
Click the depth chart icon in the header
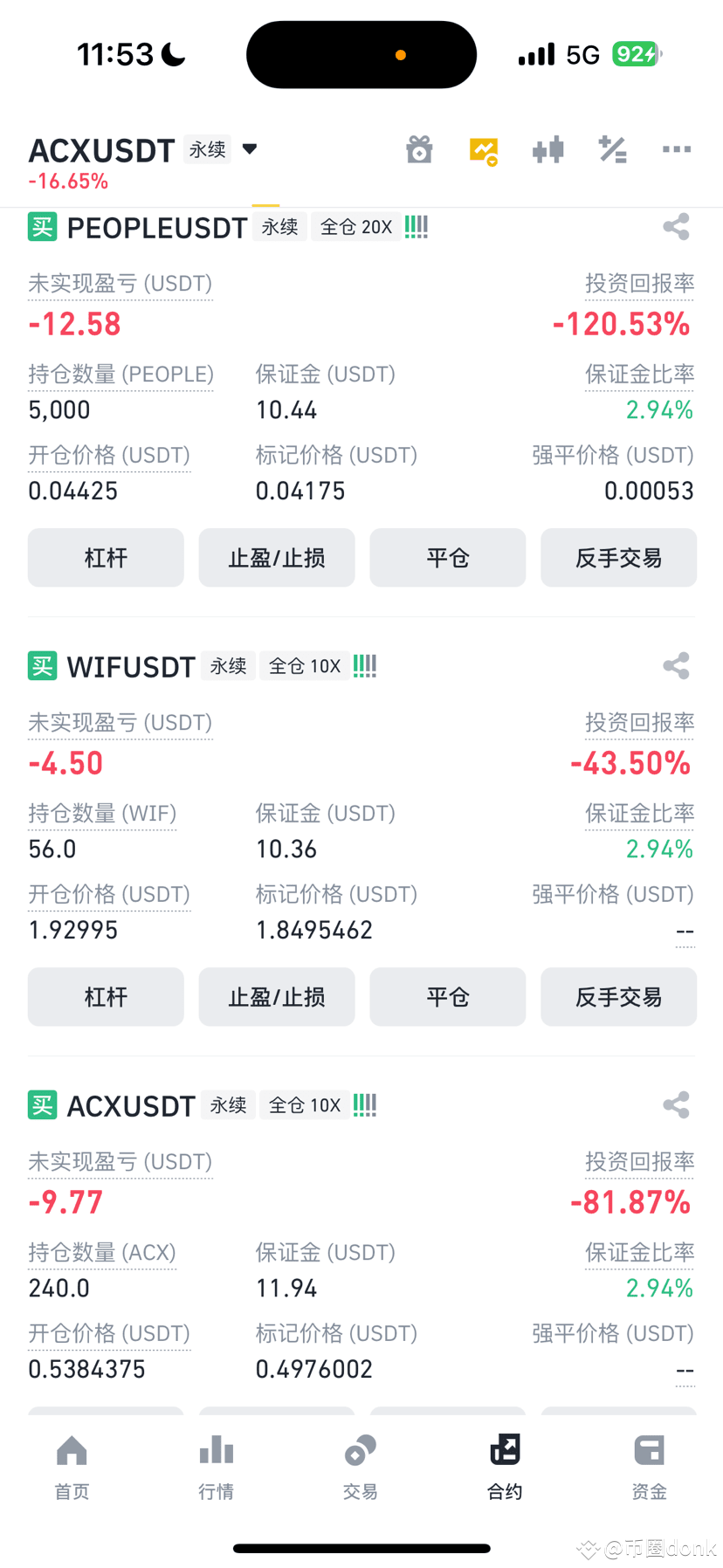click(547, 149)
